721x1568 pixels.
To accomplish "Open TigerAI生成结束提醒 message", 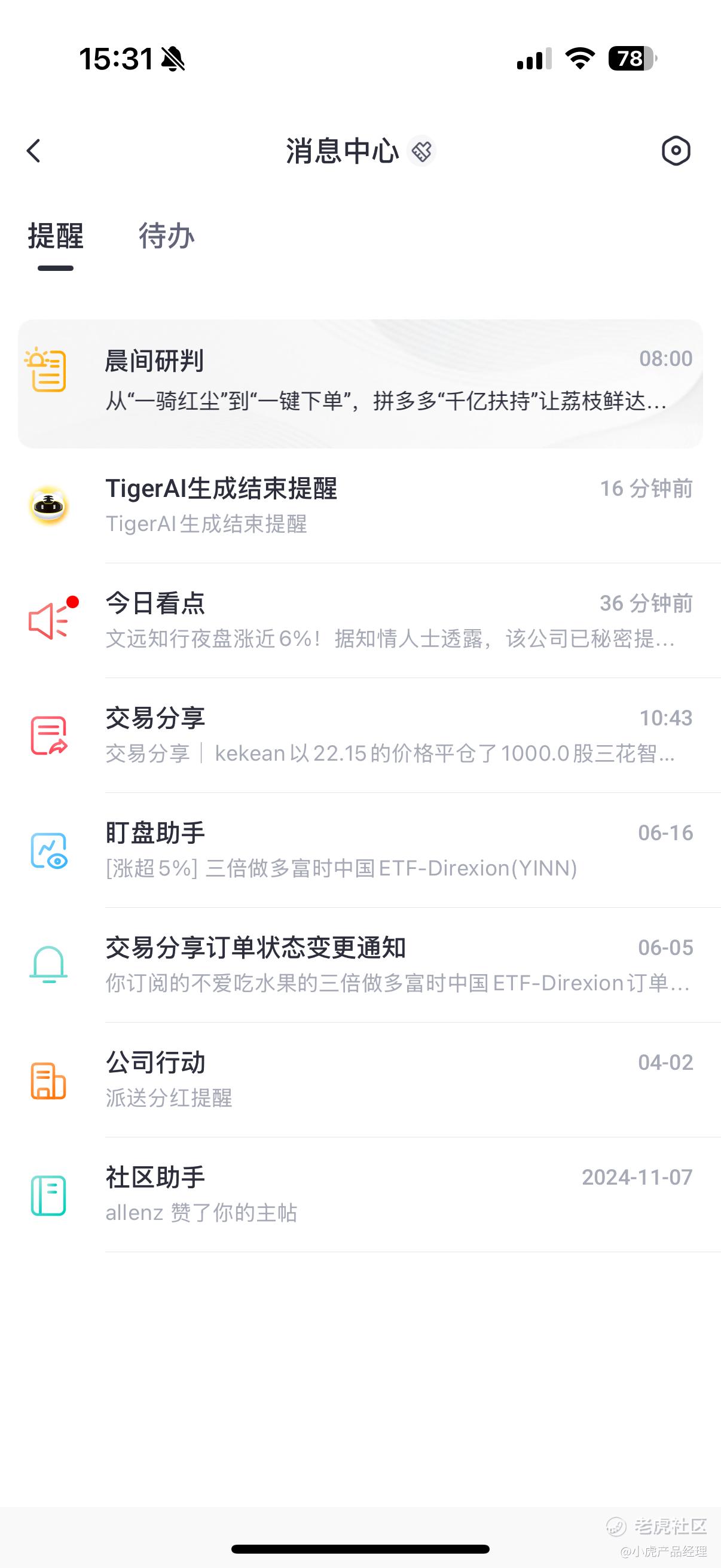I will [360, 506].
